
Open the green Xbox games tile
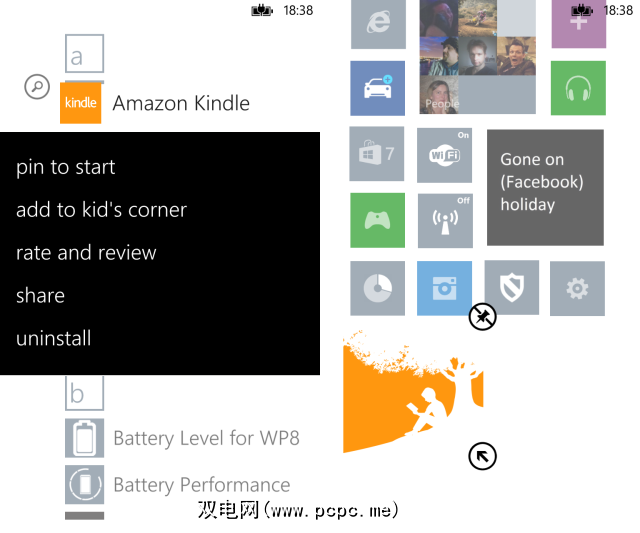377,220
